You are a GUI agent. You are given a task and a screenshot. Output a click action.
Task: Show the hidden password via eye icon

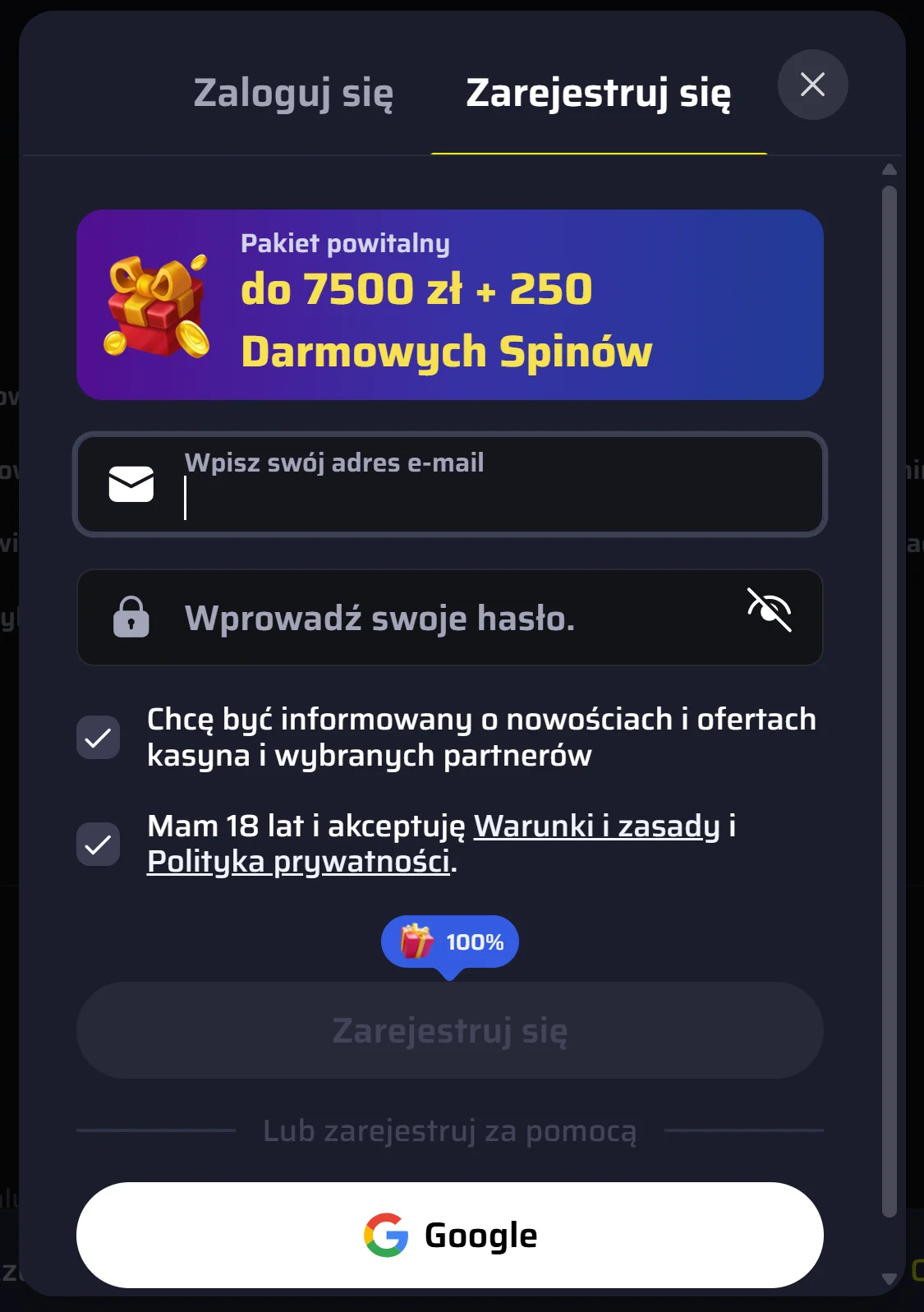tap(769, 611)
